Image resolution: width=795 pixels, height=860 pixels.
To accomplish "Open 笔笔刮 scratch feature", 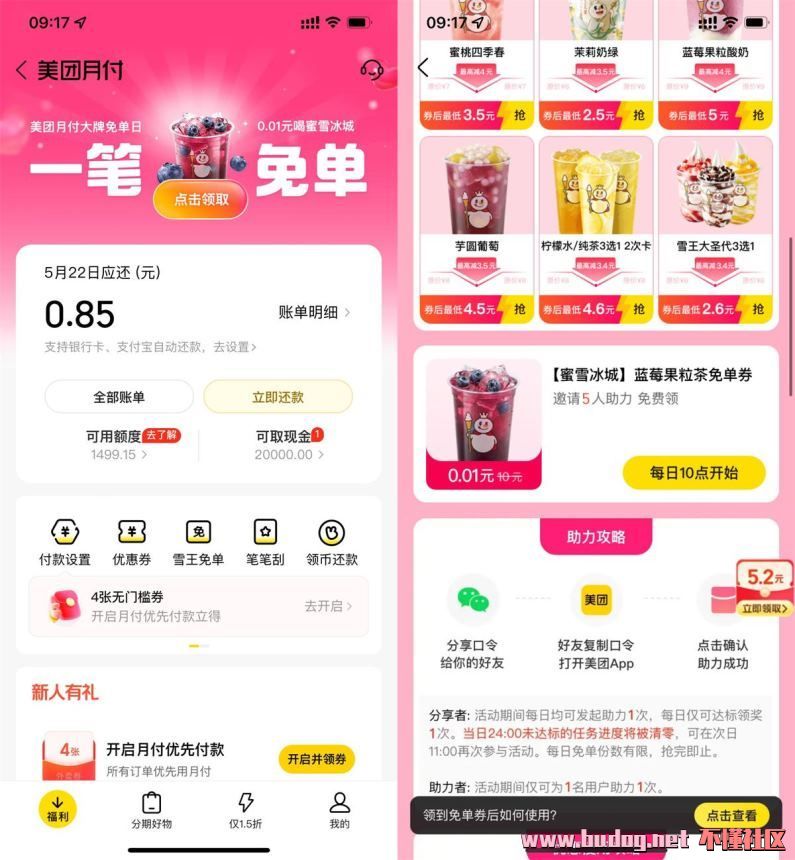I will coord(265,542).
